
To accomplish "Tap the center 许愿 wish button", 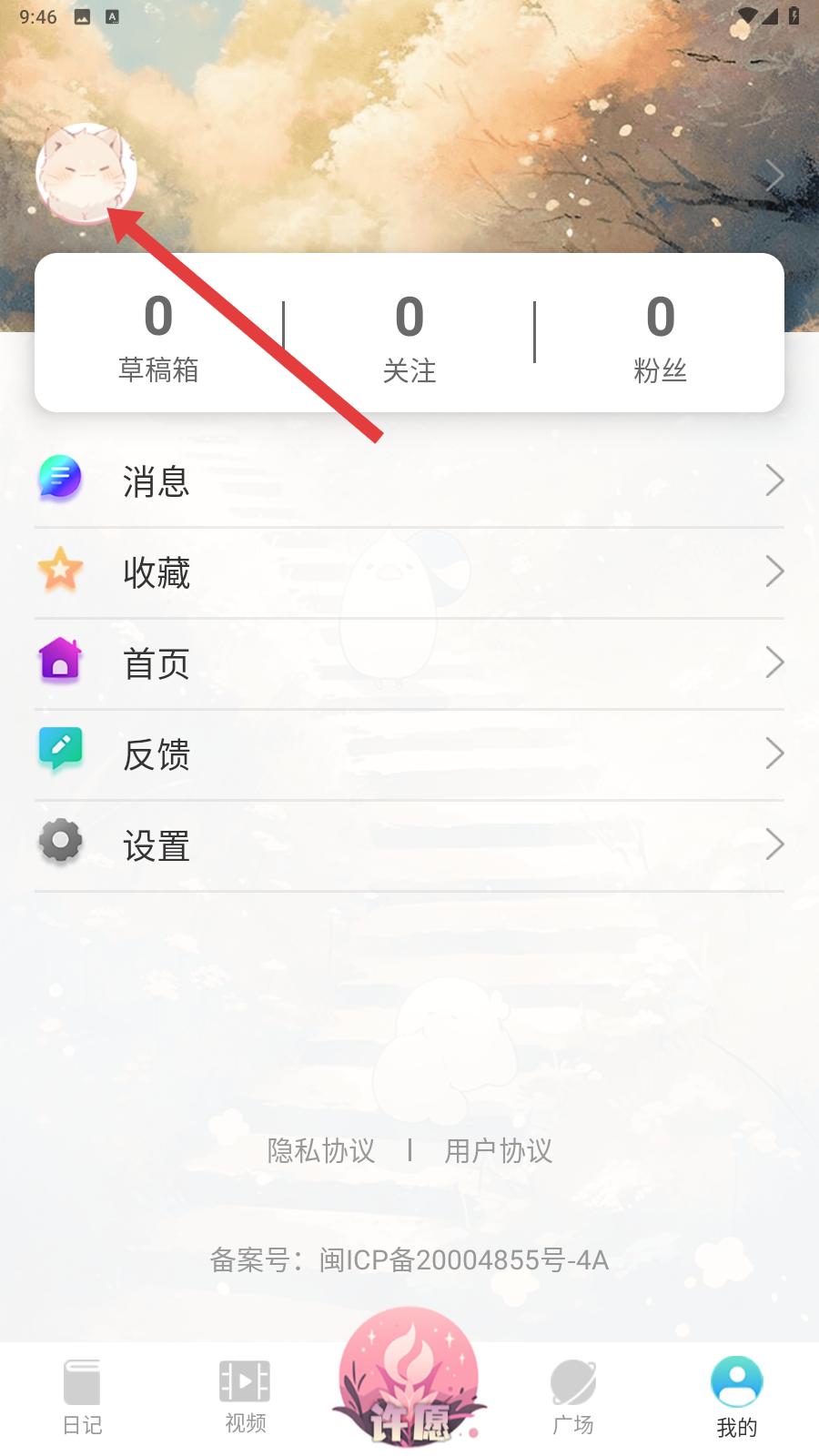I will click(x=409, y=1379).
